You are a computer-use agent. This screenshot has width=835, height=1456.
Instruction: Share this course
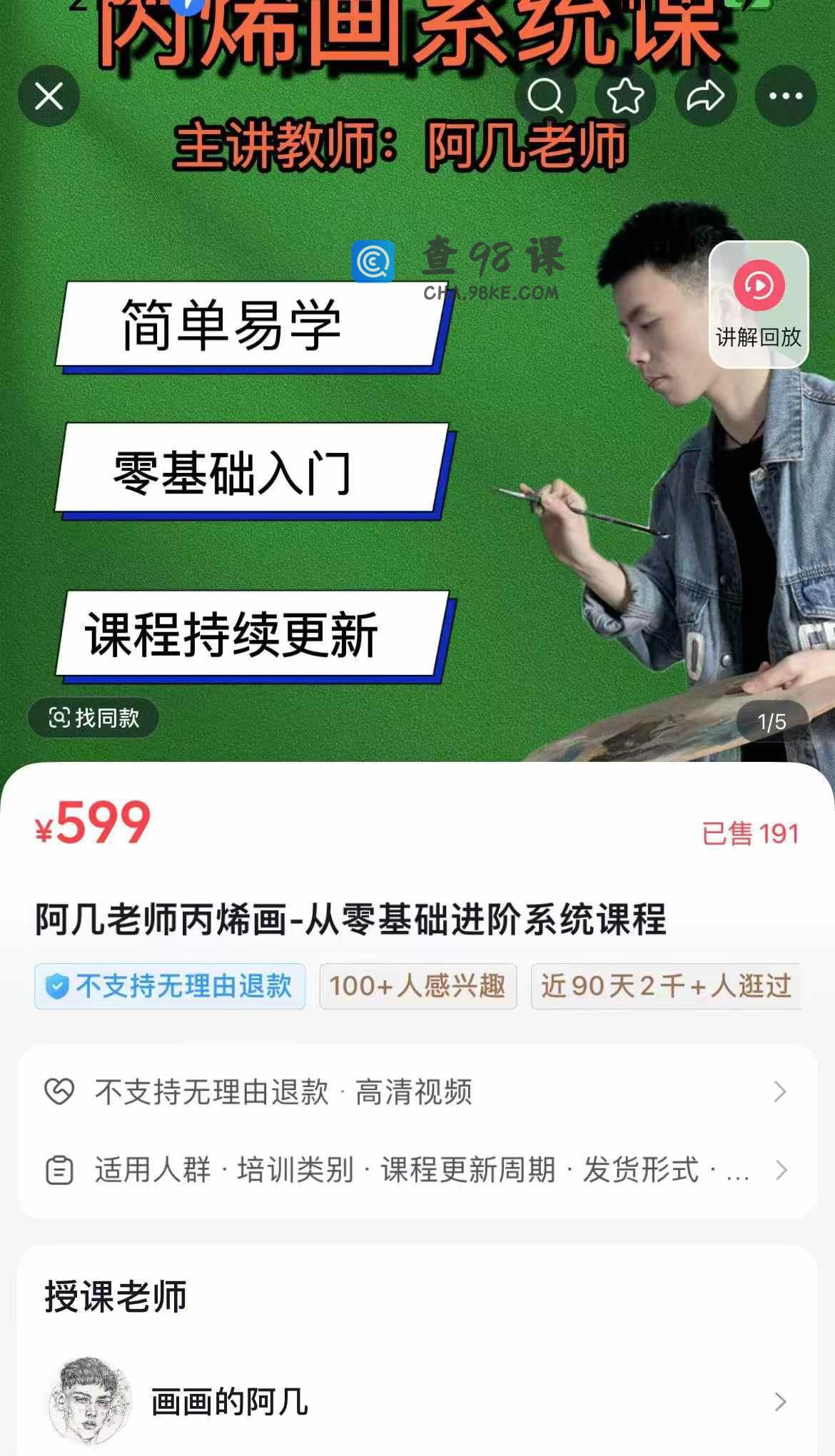tap(705, 96)
